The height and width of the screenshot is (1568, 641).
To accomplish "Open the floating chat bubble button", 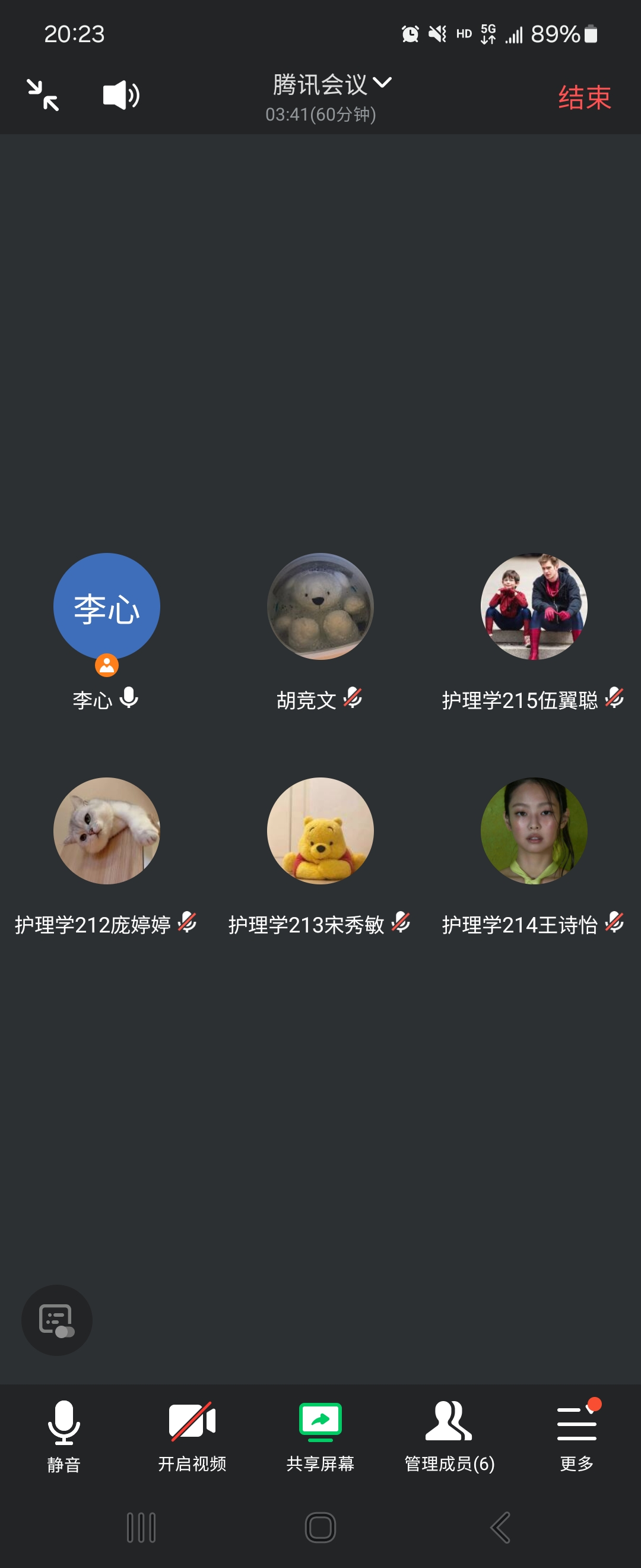I will pos(56,1320).
